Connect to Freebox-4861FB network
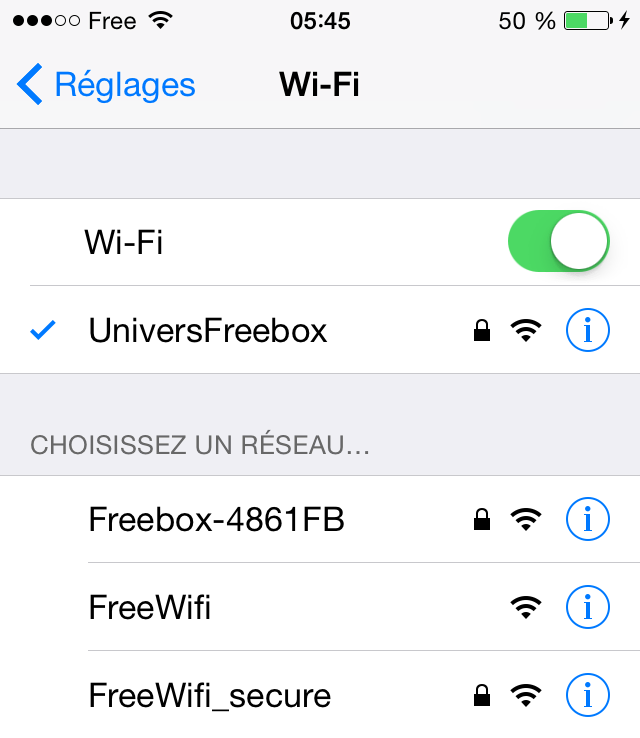This screenshot has height=738, width=640. (x=217, y=519)
